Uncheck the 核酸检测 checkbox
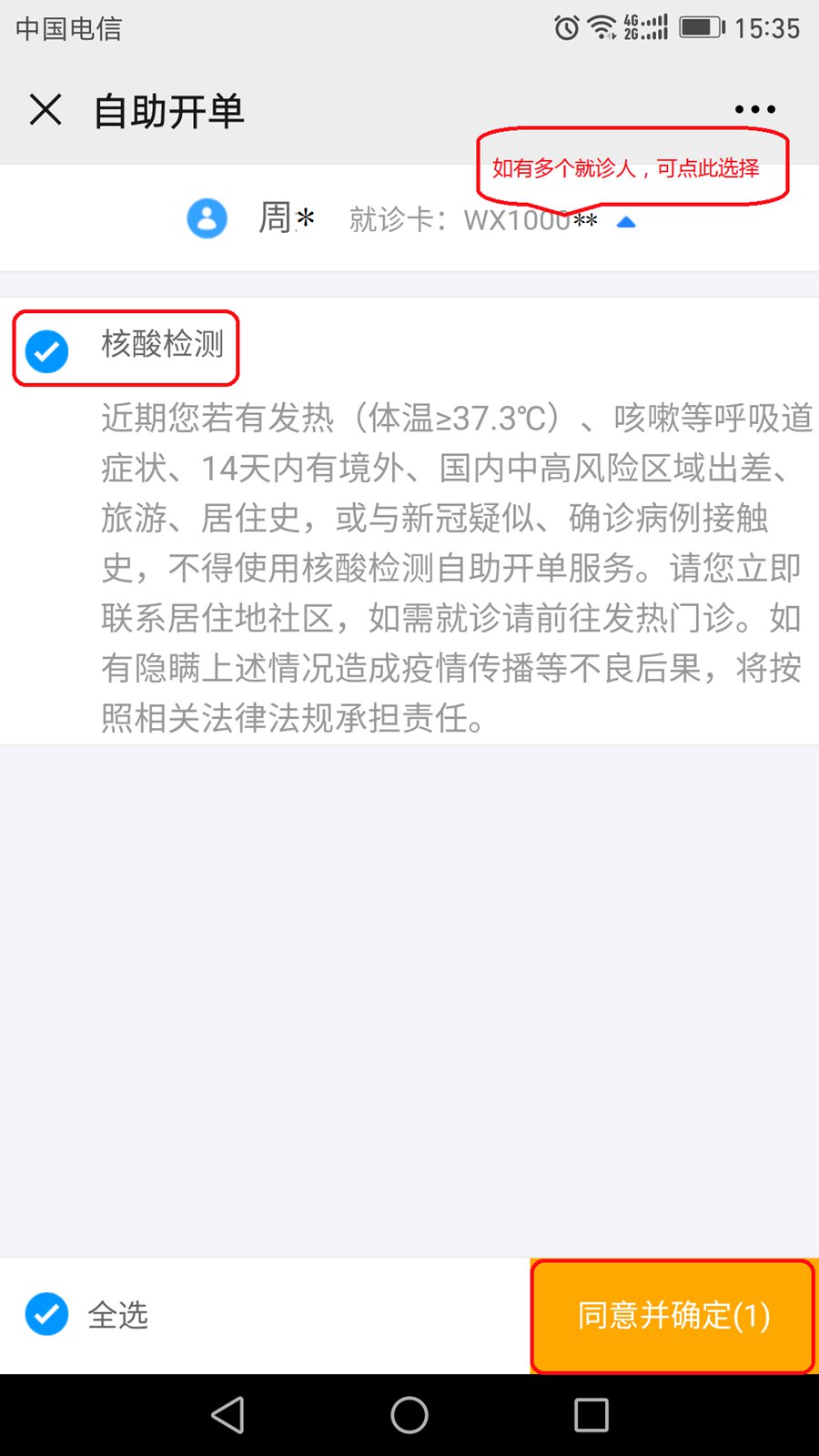 pos(46,350)
